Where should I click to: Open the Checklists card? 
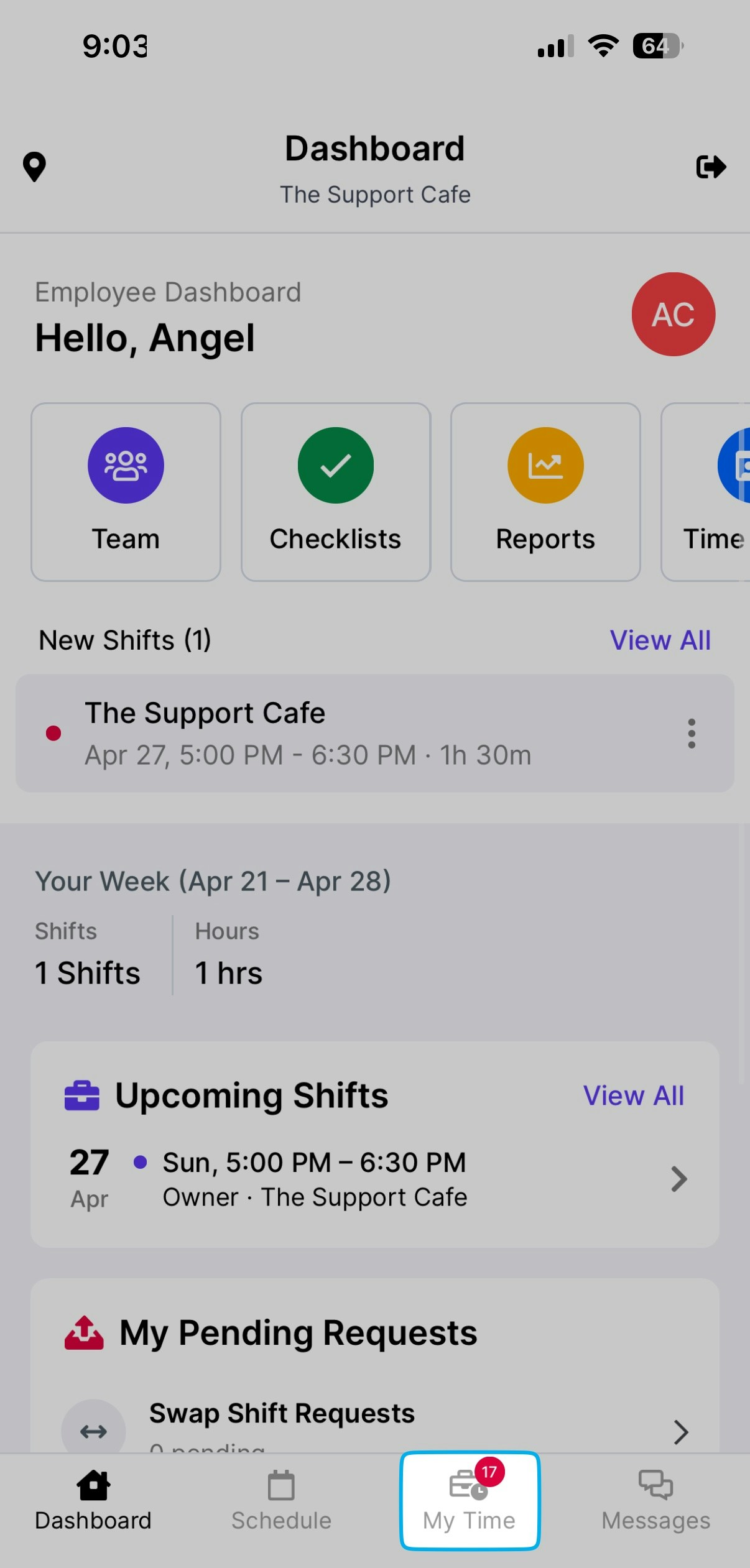(336, 492)
